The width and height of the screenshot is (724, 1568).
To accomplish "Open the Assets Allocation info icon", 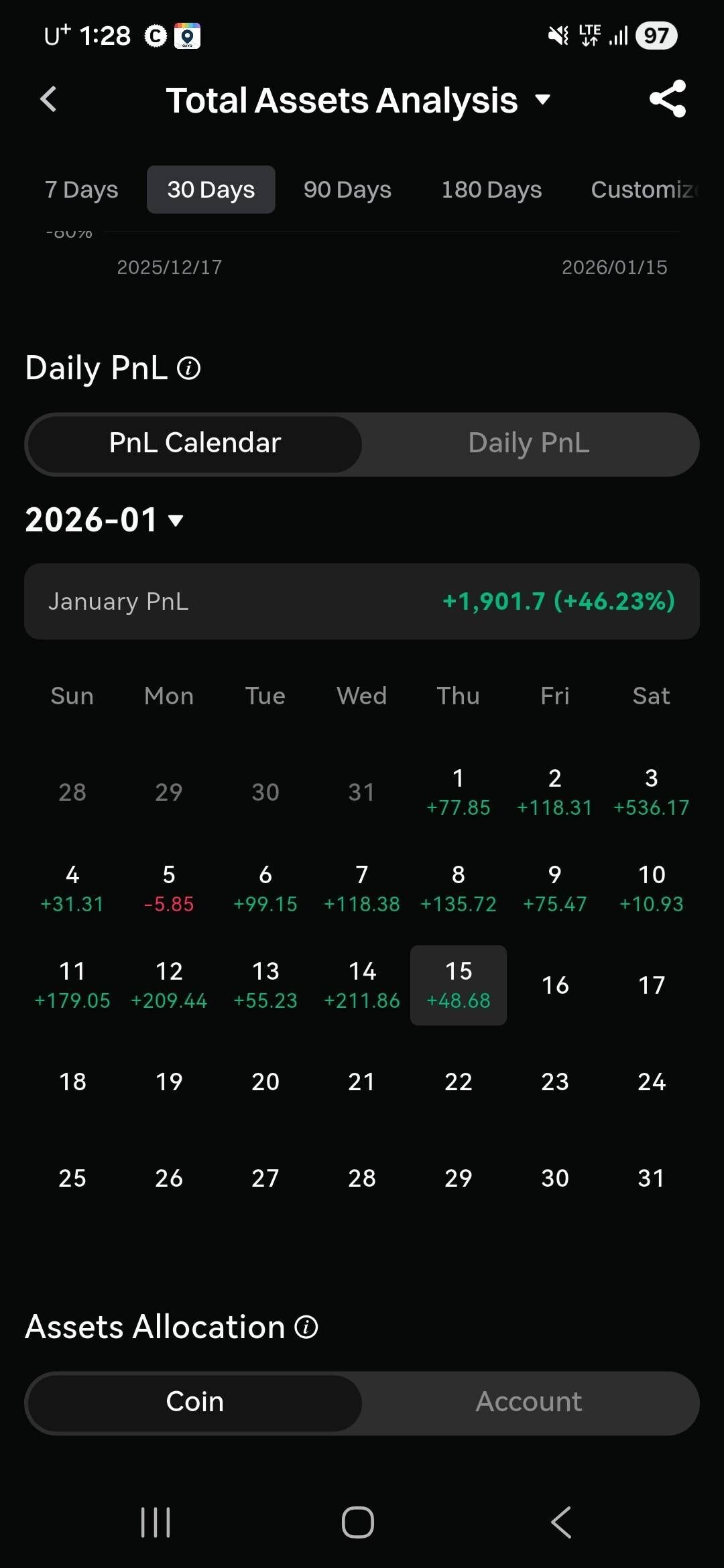I will (306, 1327).
